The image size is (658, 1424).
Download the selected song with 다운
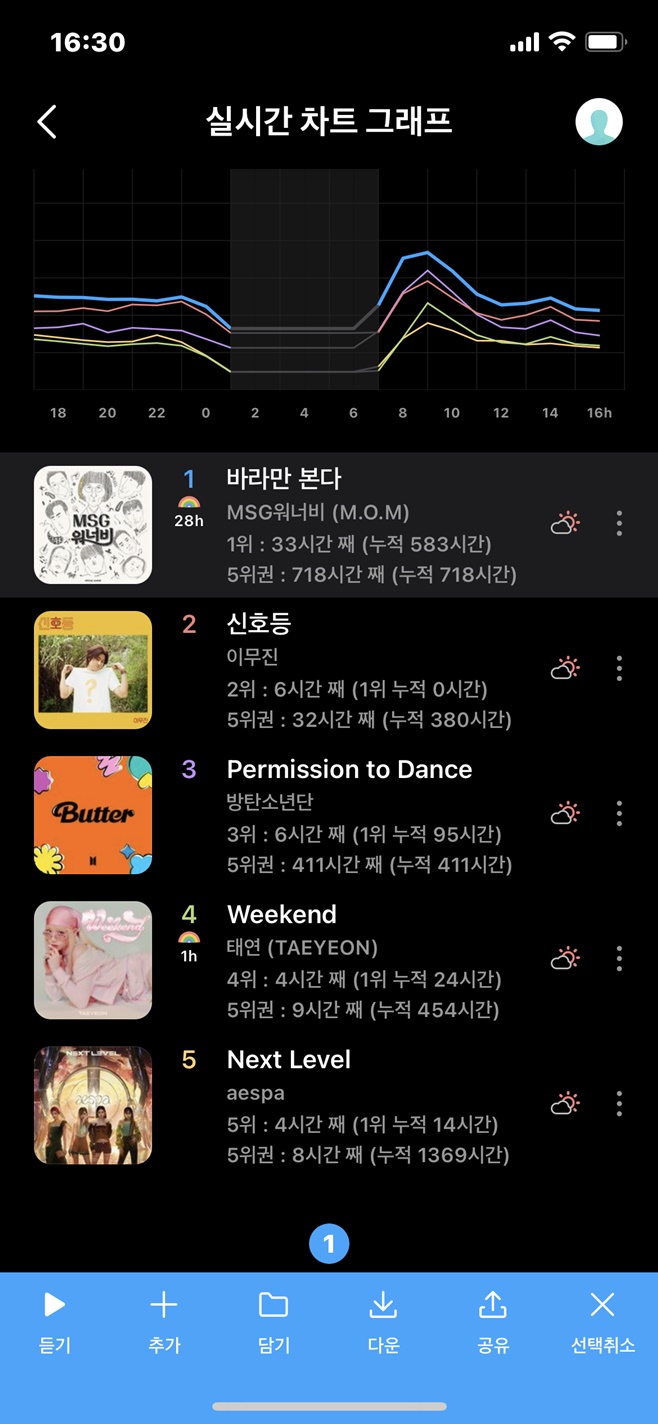[383, 1320]
